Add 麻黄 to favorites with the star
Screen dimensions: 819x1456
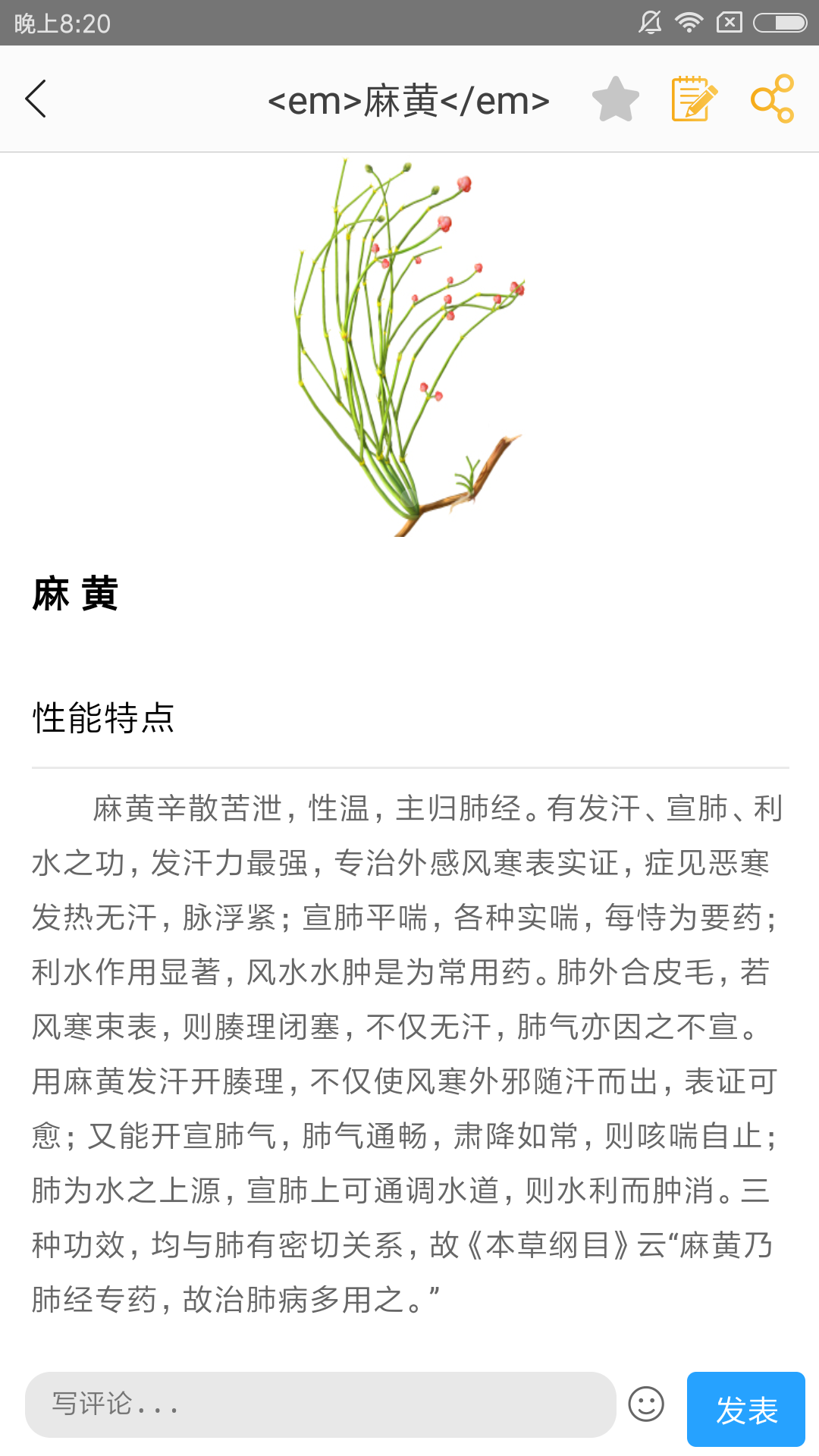click(615, 99)
